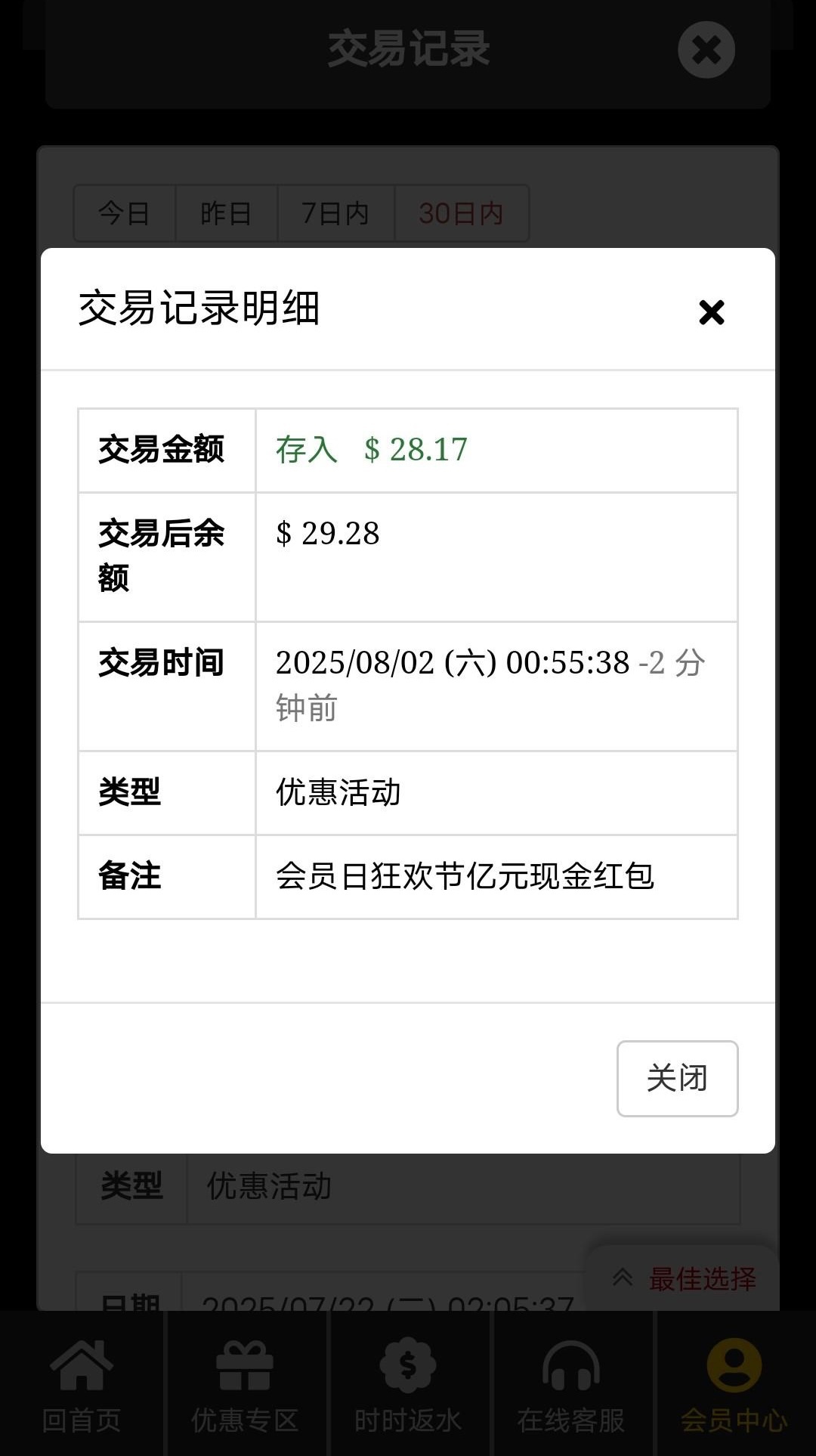Screen dimensions: 816x1456
Task: Dismiss the 交易记录明细 dialog with the X
Action: point(711,311)
